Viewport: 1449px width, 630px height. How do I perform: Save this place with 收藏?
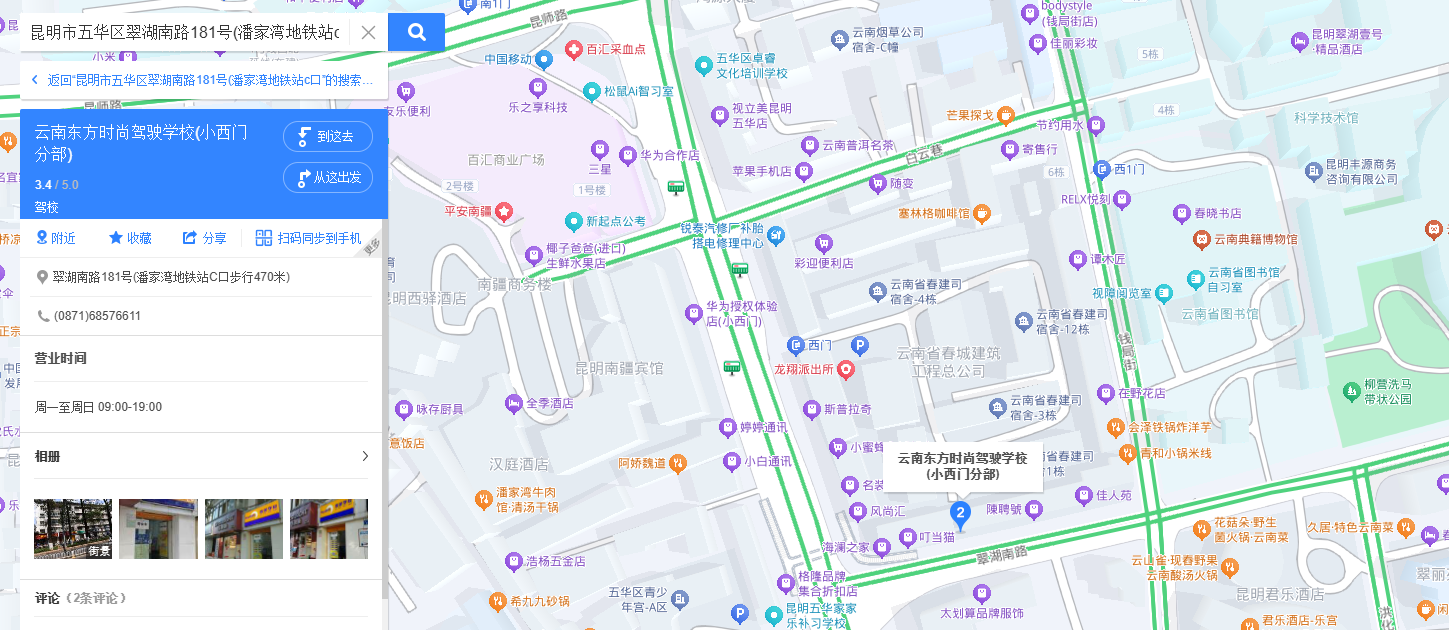[x=130, y=238]
